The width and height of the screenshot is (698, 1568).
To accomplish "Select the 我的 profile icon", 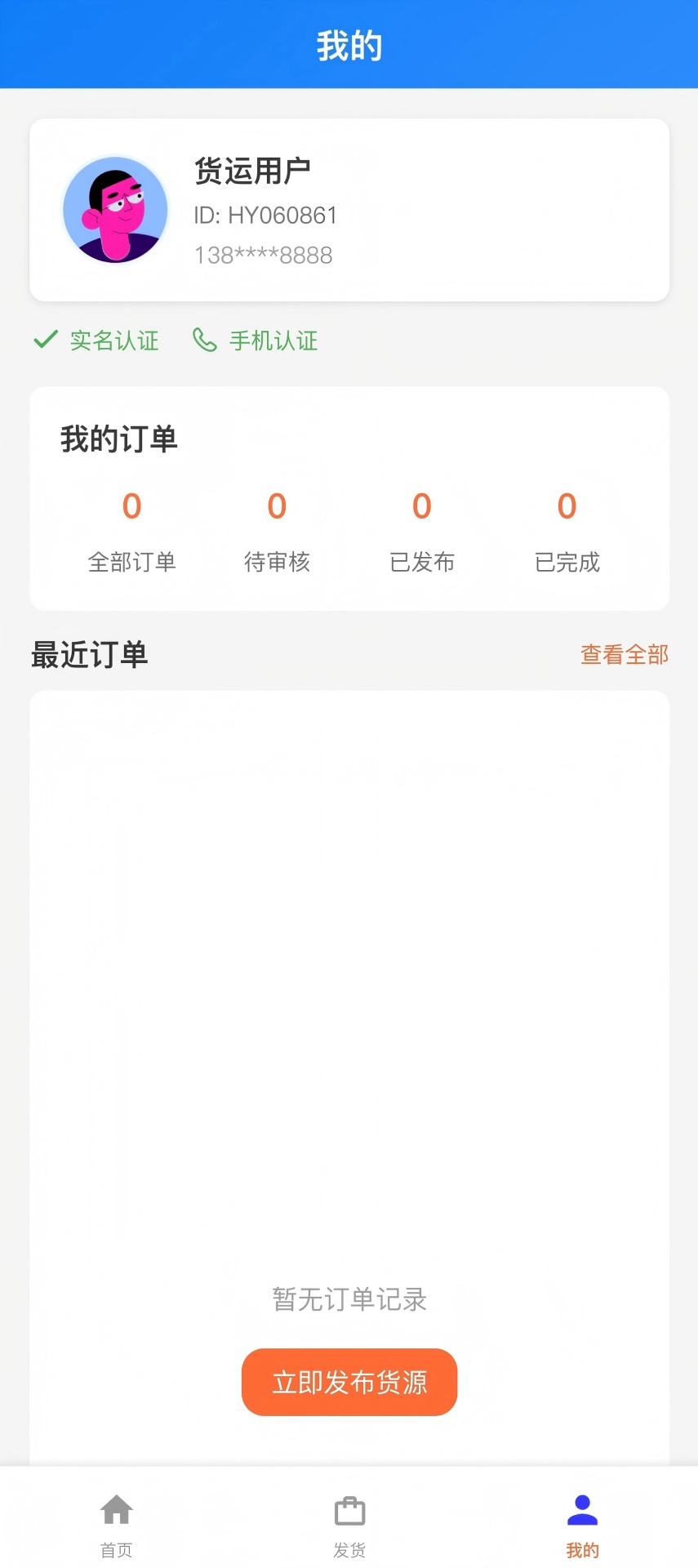I will (x=582, y=1510).
